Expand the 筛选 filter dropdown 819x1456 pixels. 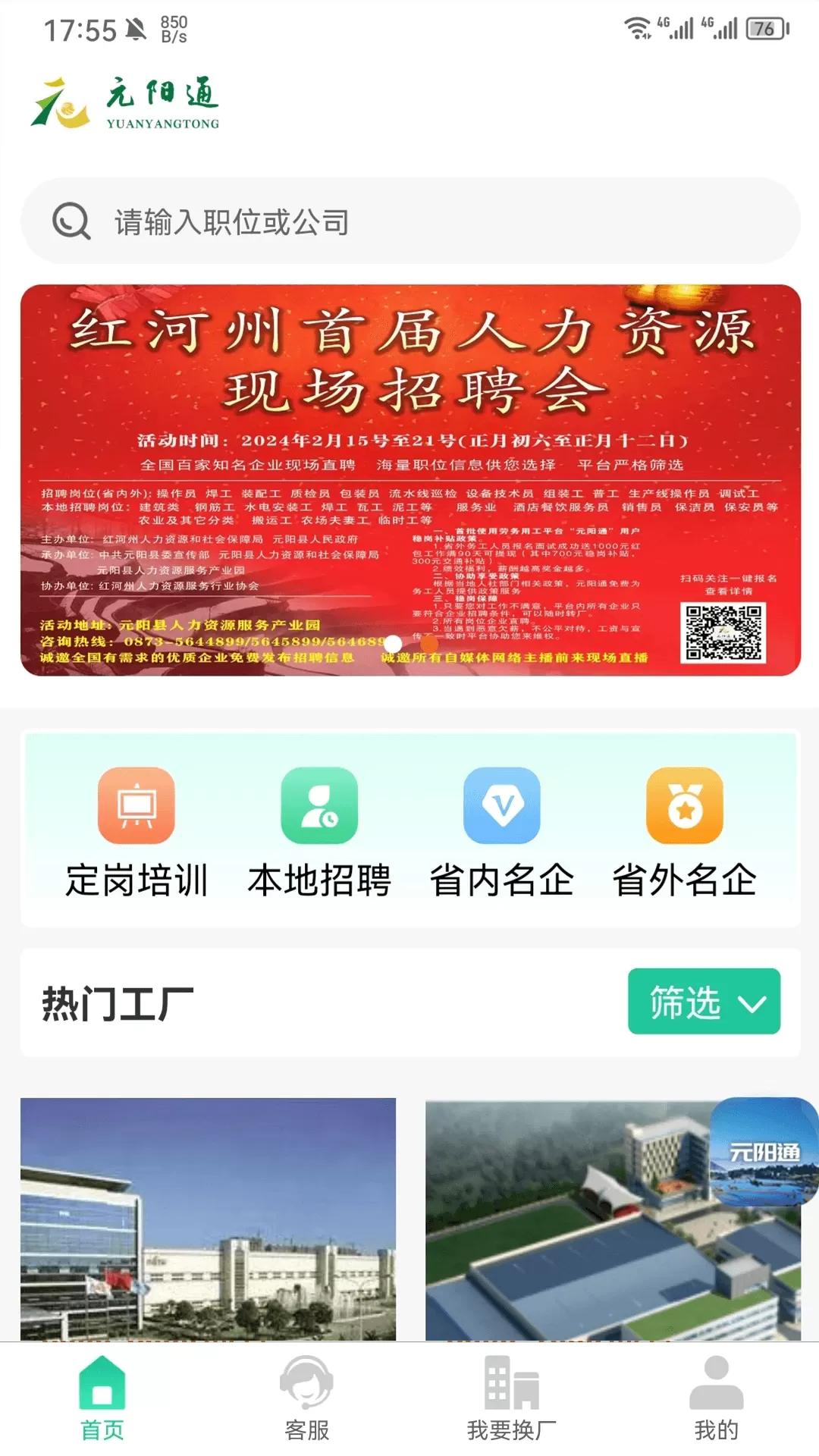[x=704, y=1001]
